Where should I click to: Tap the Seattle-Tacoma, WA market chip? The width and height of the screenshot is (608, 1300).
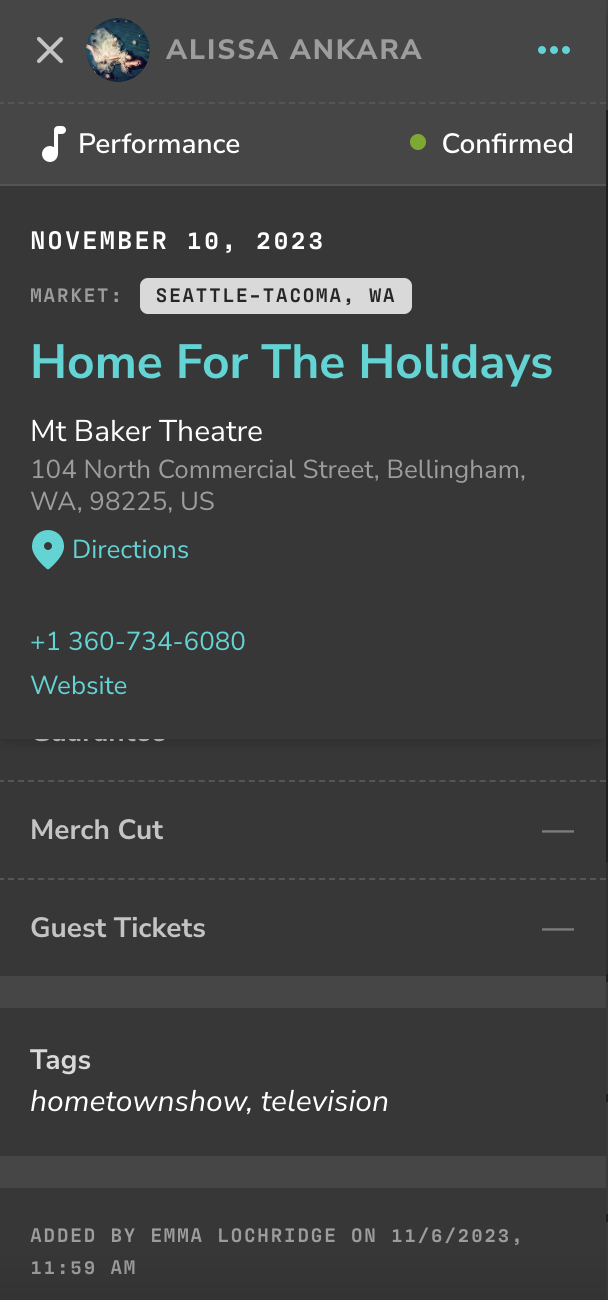pyautogui.click(x=276, y=296)
